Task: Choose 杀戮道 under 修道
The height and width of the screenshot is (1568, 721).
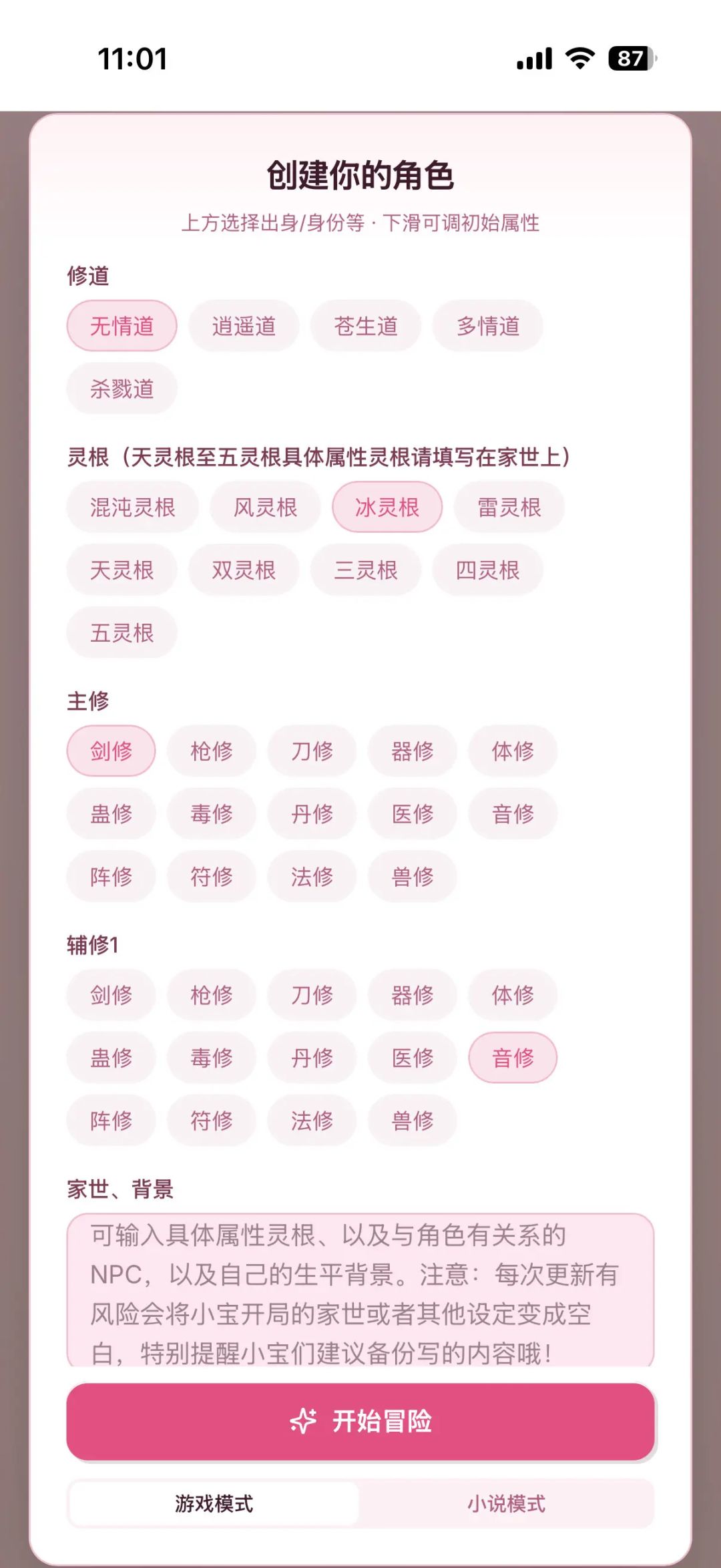Action: click(x=122, y=389)
